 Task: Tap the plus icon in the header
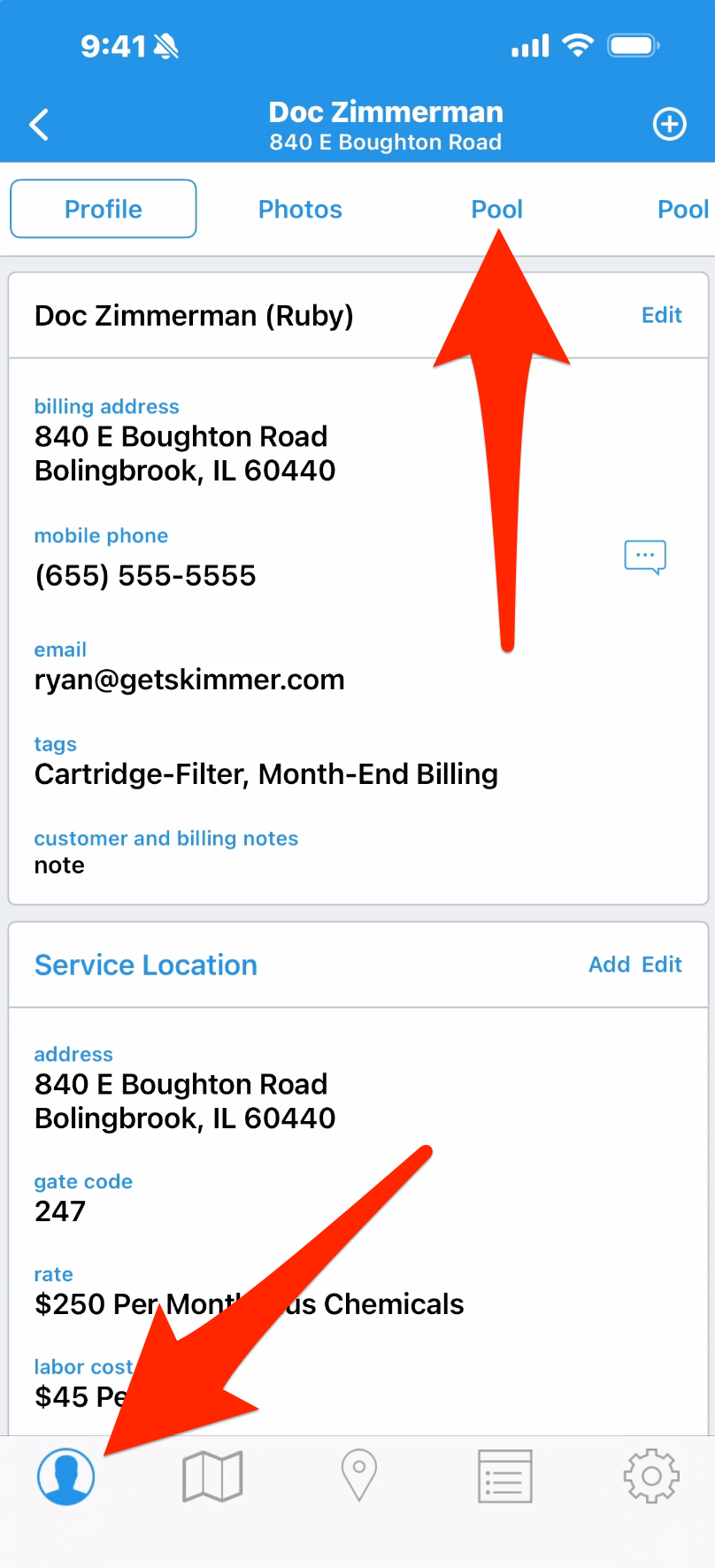[x=669, y=125]
